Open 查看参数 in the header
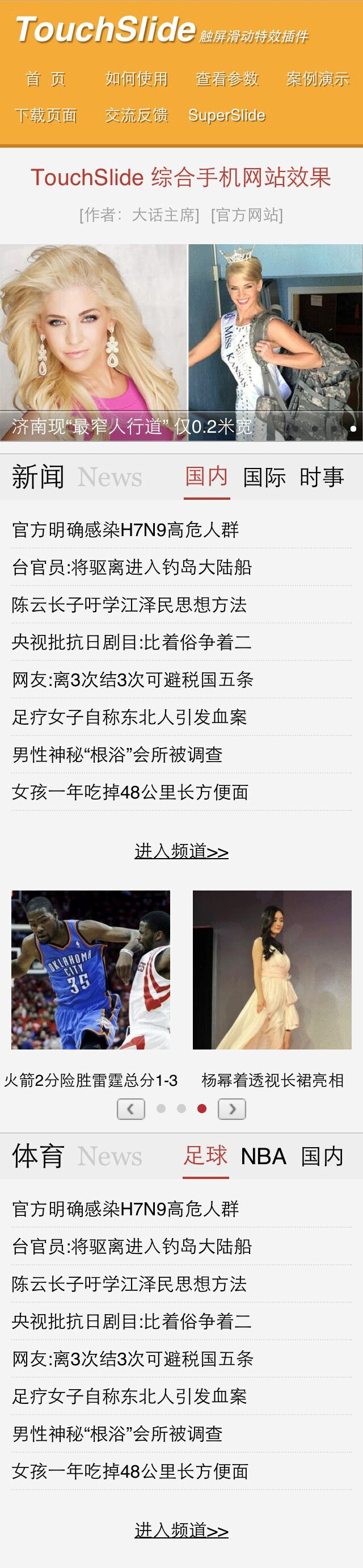The height and width of the screenshot is (1568, 363). point(227,79)
